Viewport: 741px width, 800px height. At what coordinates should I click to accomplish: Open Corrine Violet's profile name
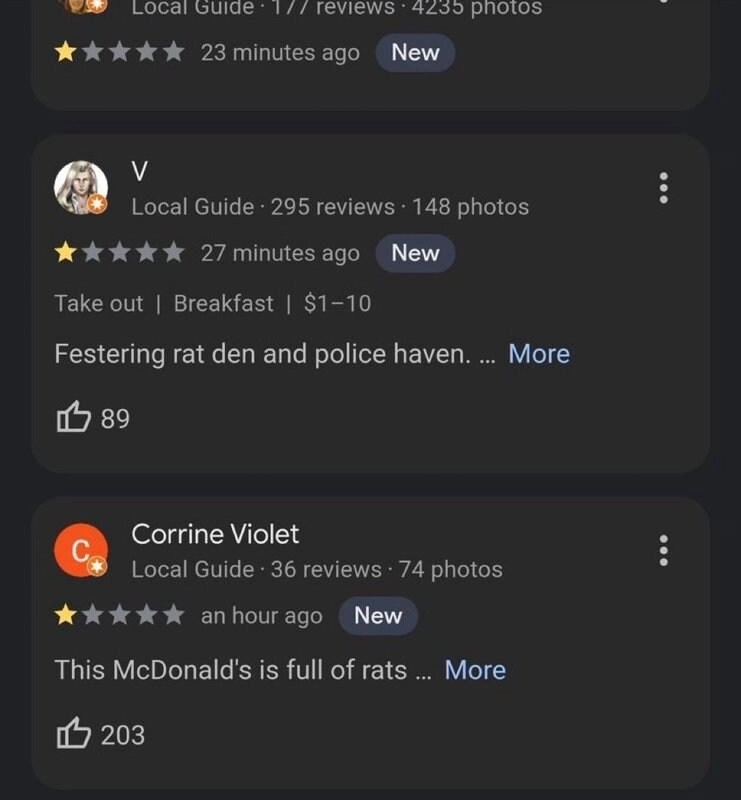click(215, 534)
